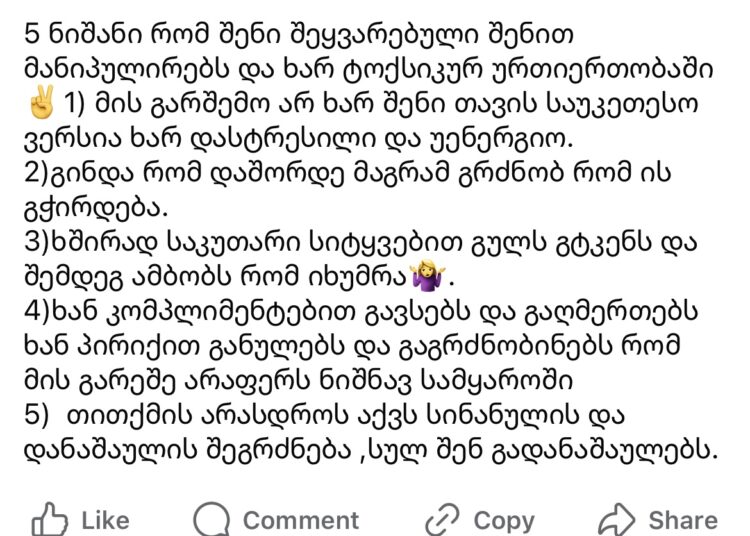Like this post
The image size is (750, 536).
[80, 519]
